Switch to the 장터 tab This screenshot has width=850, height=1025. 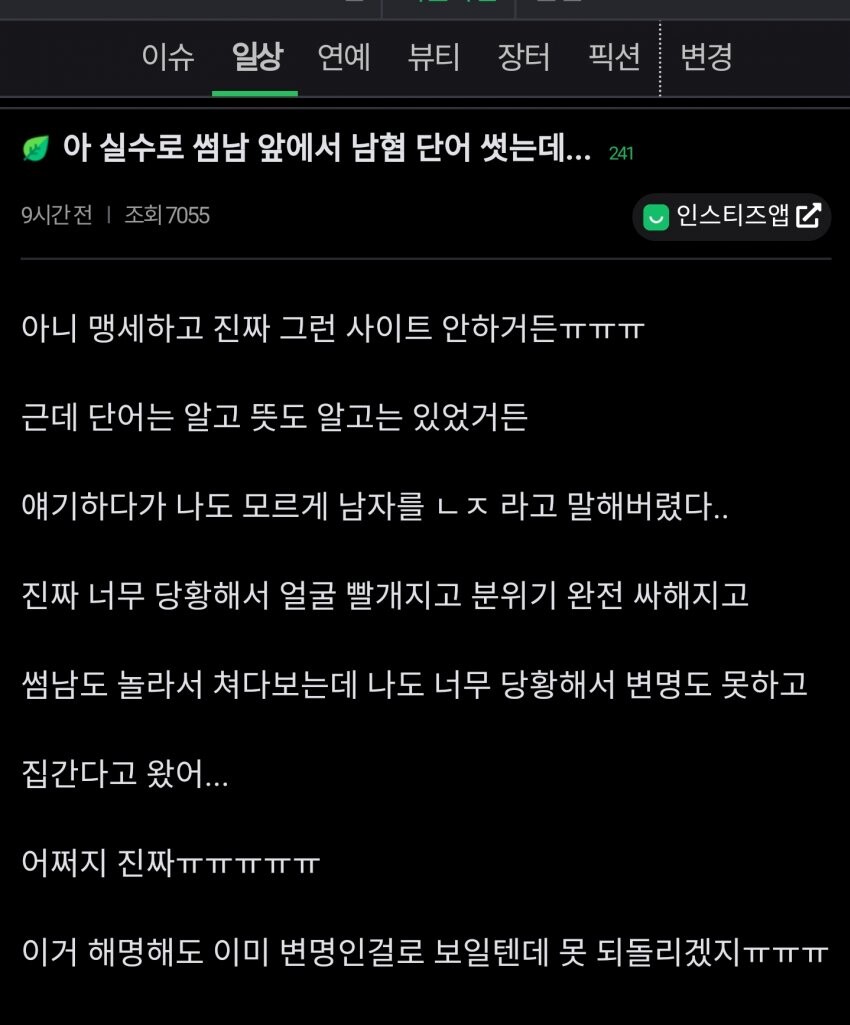524,57
